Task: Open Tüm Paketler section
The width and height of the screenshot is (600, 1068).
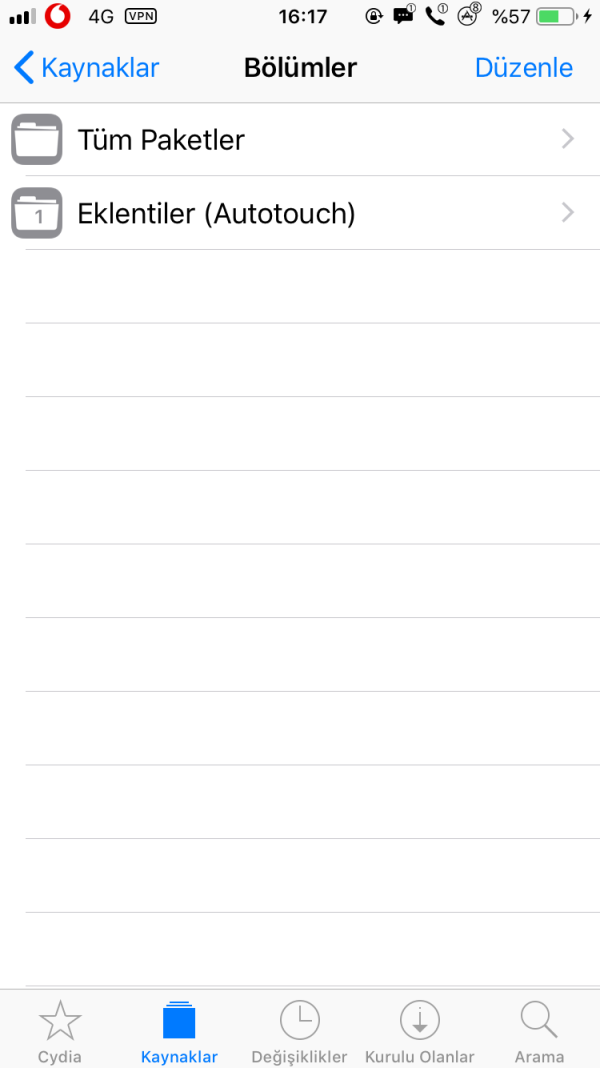Action: 300,140
